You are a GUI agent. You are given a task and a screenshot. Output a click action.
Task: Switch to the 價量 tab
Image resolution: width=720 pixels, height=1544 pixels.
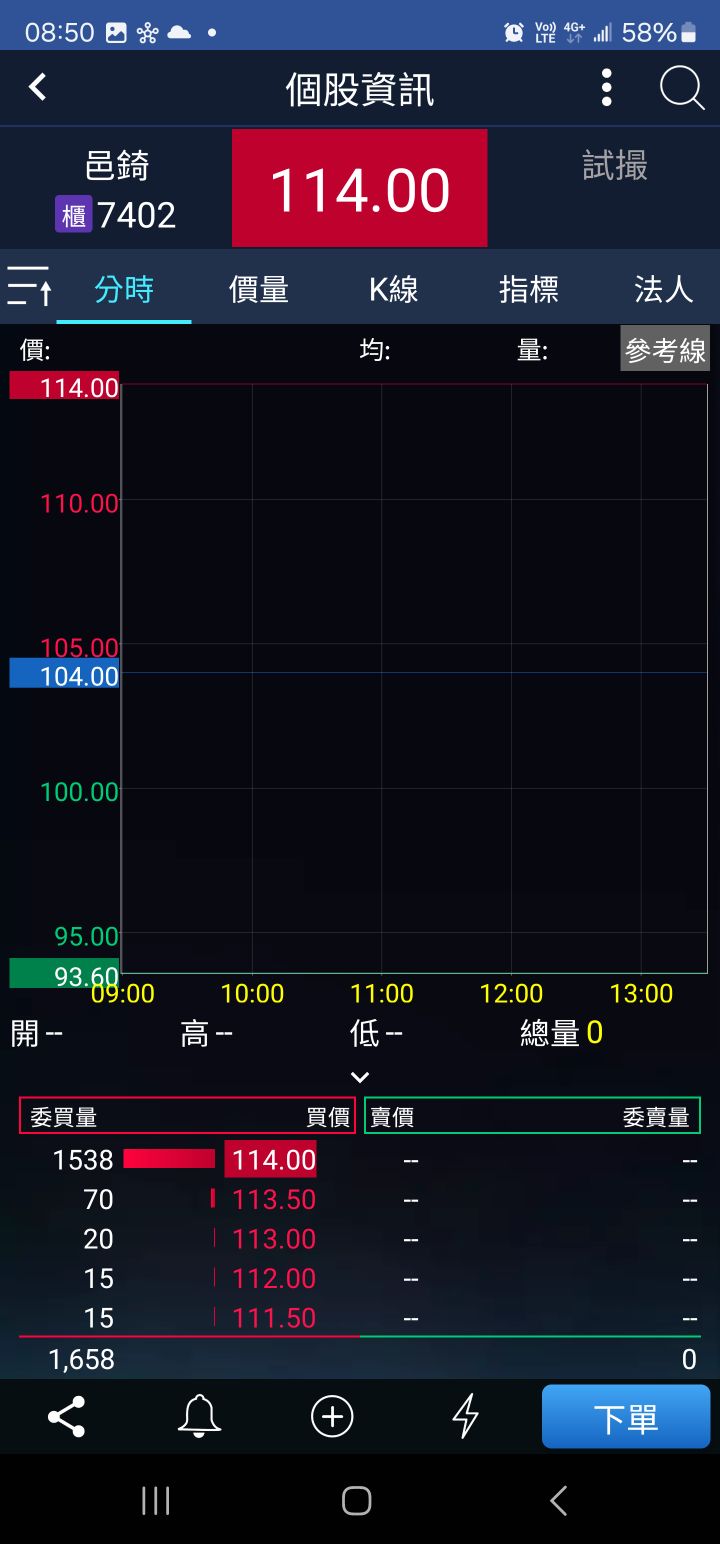point(259,290)
